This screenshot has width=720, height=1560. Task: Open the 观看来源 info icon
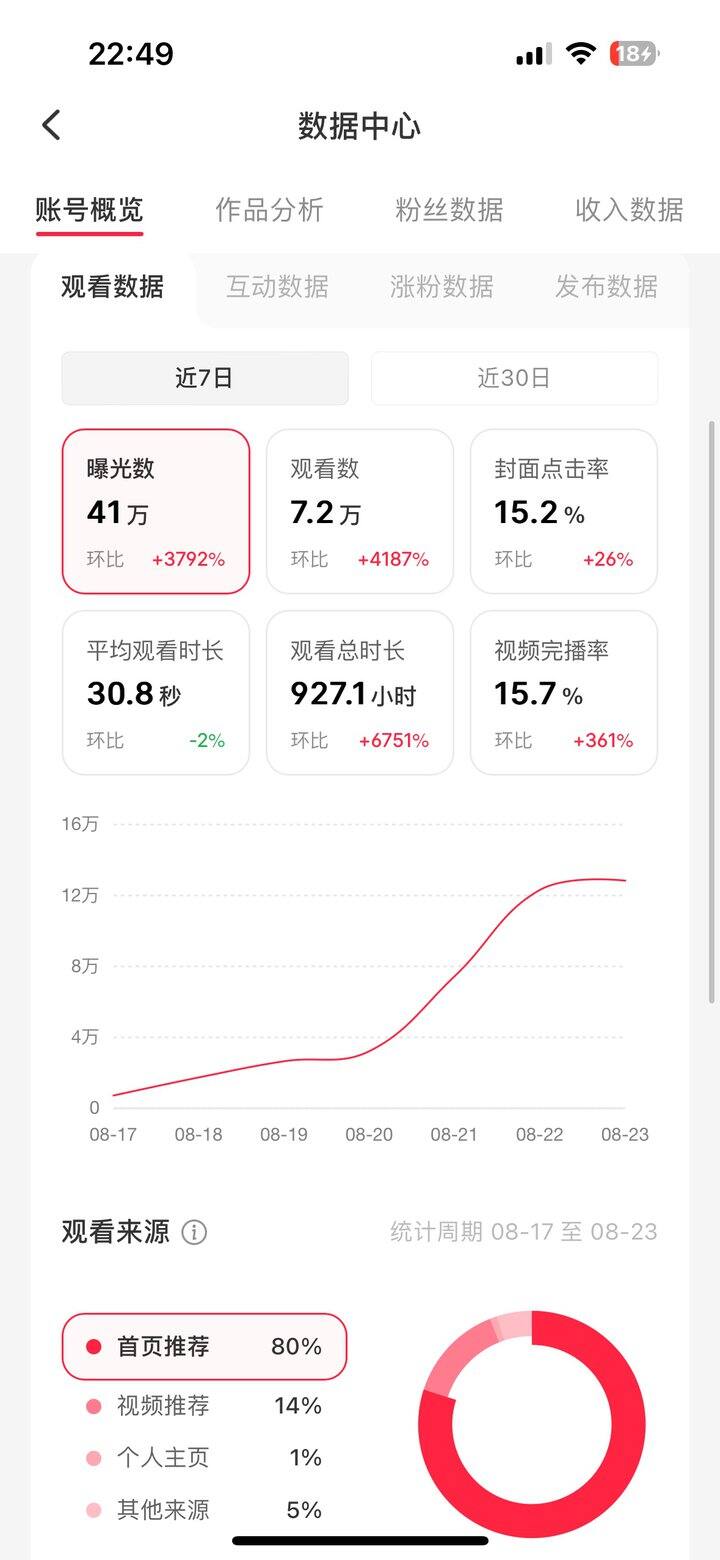click(193, 1232)
